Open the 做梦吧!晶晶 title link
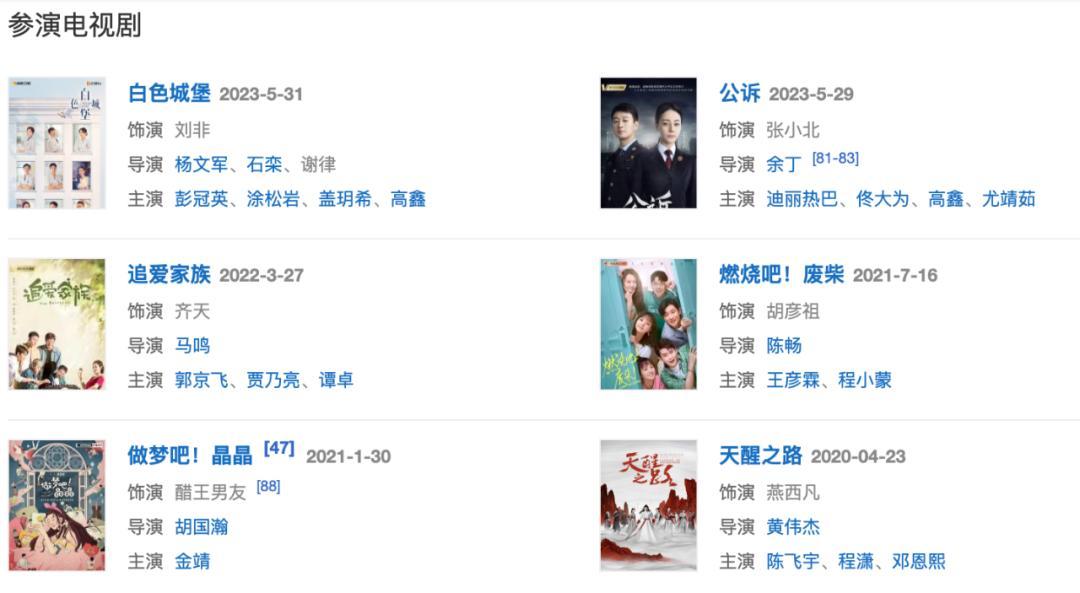The image size is (1080, 593). pos(190,455)
